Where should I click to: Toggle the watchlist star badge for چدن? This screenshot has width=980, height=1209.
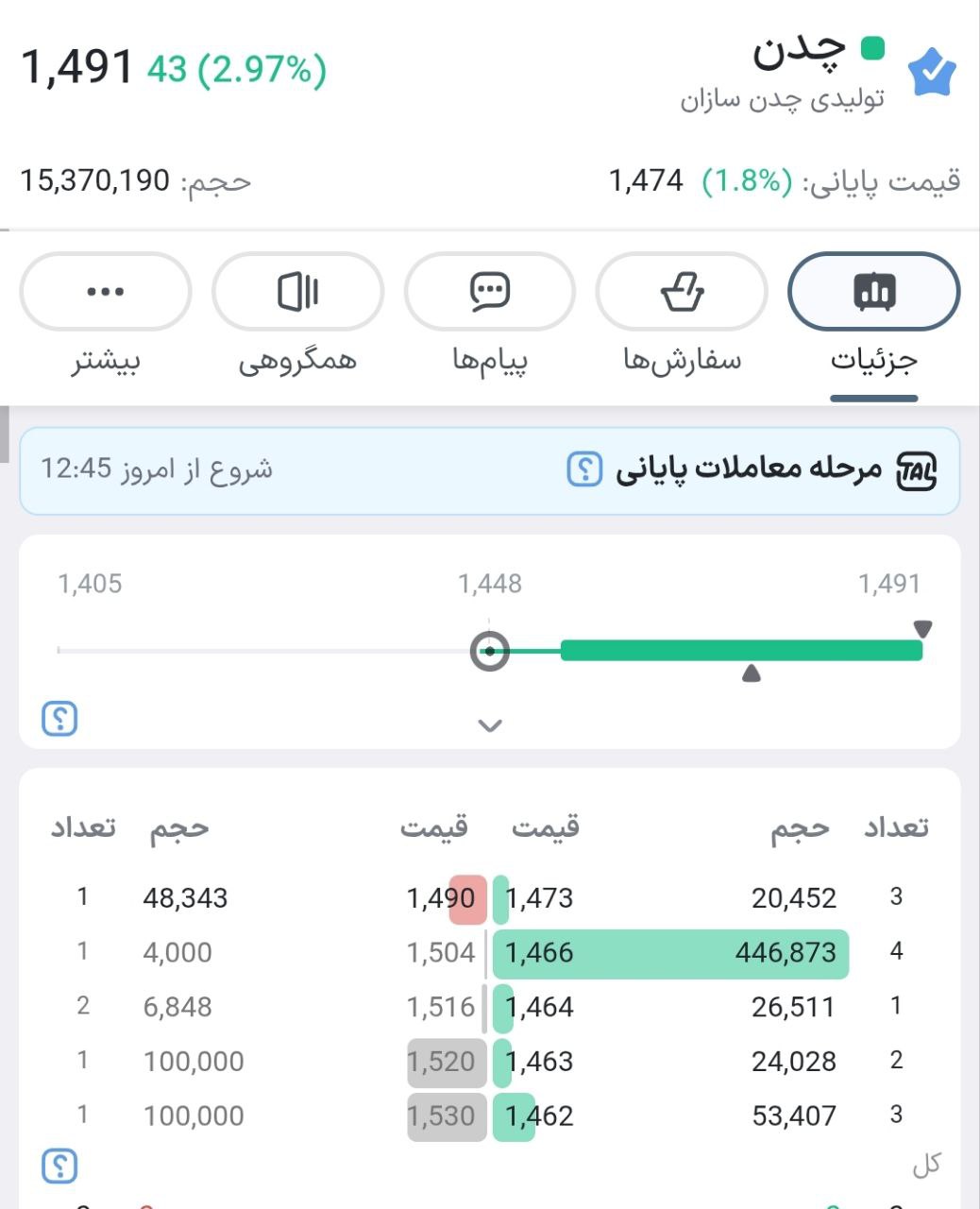(x=932, y=73)
